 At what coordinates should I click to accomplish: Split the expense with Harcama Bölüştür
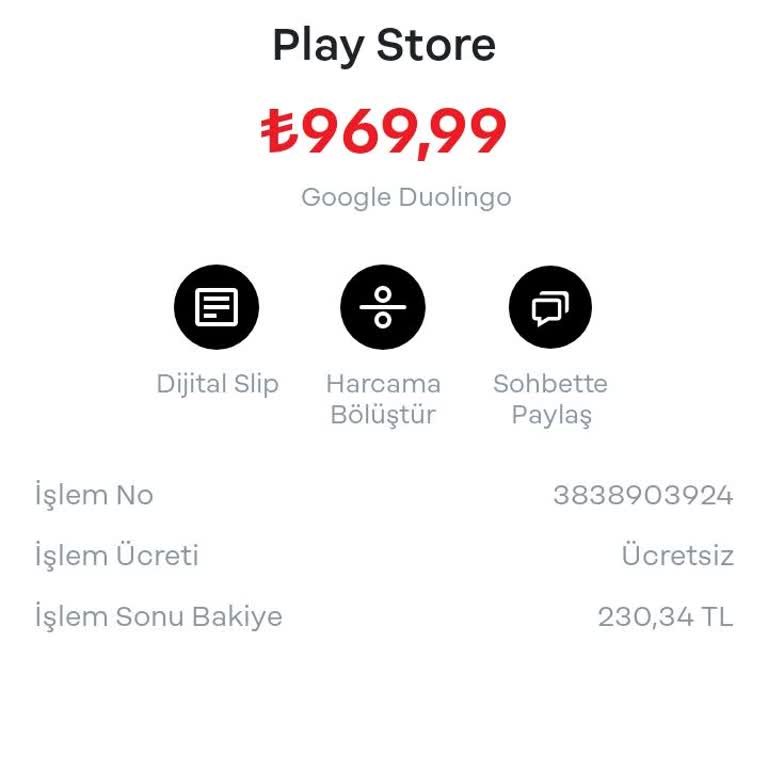383,307
